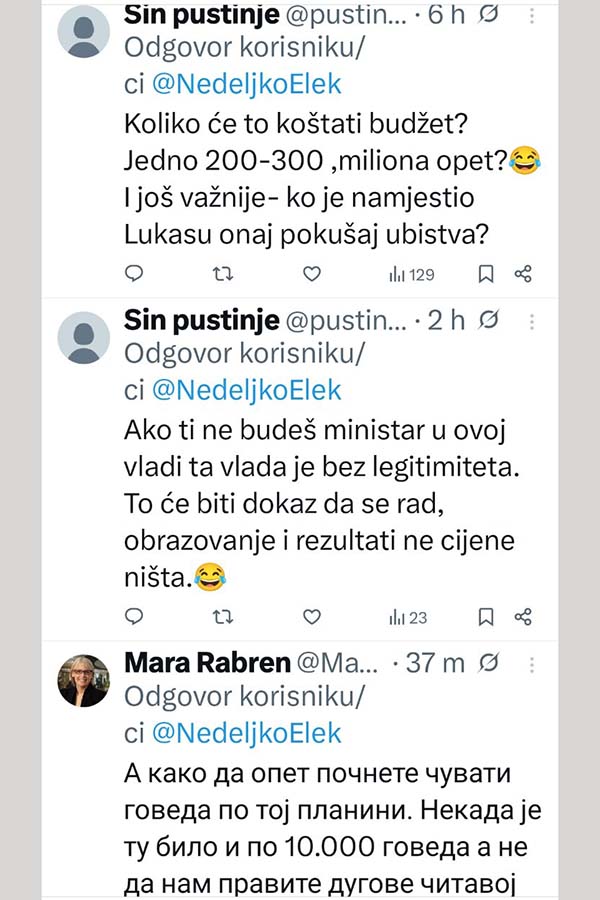Like the tweet mentioning Lukasu
Viewport: 600px width, 900px height.
tap(312, 274)
